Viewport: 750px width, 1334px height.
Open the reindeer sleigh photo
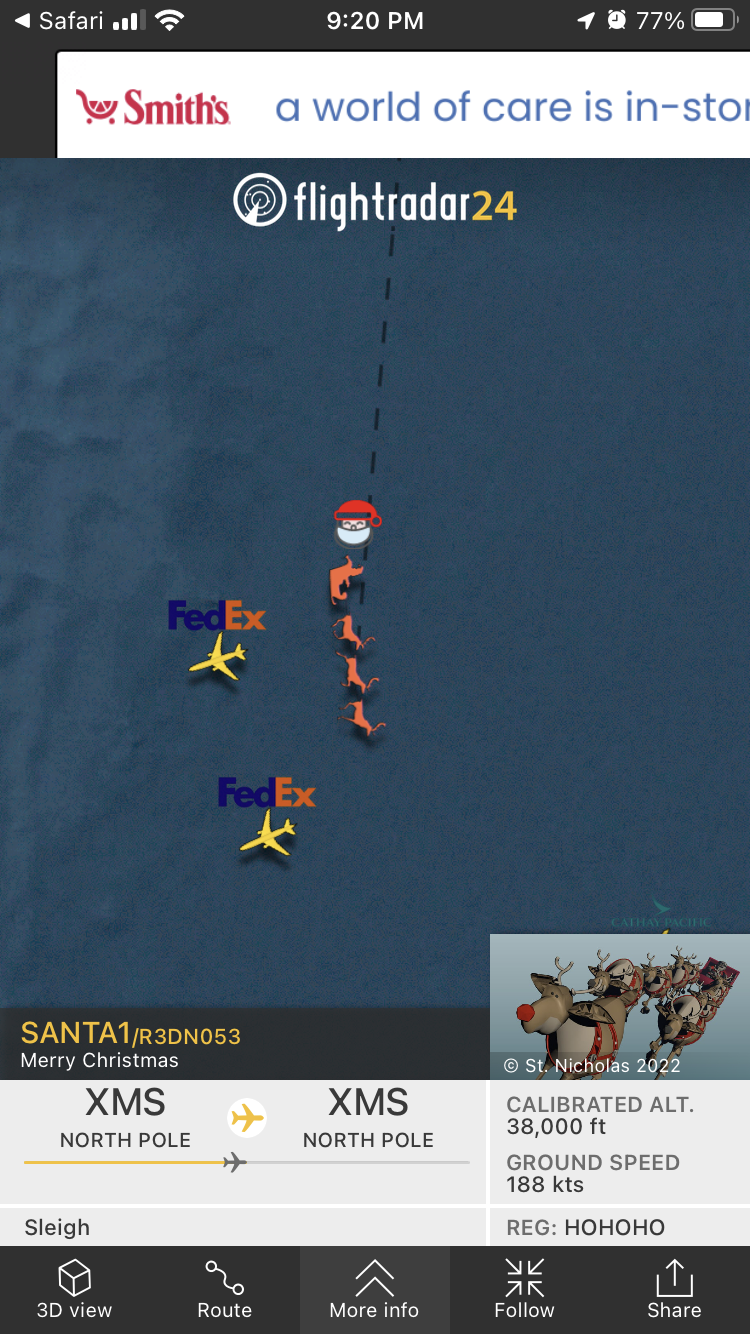click(x=620, y=1006)
